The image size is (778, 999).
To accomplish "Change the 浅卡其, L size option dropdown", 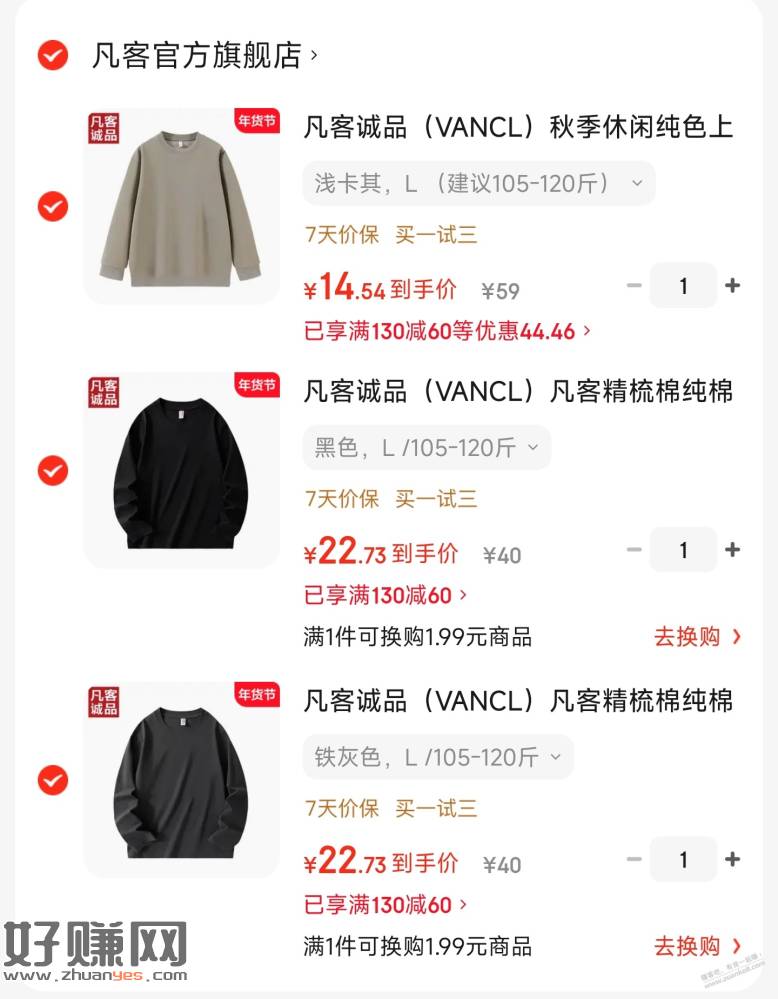I will (x=479, y=184).
